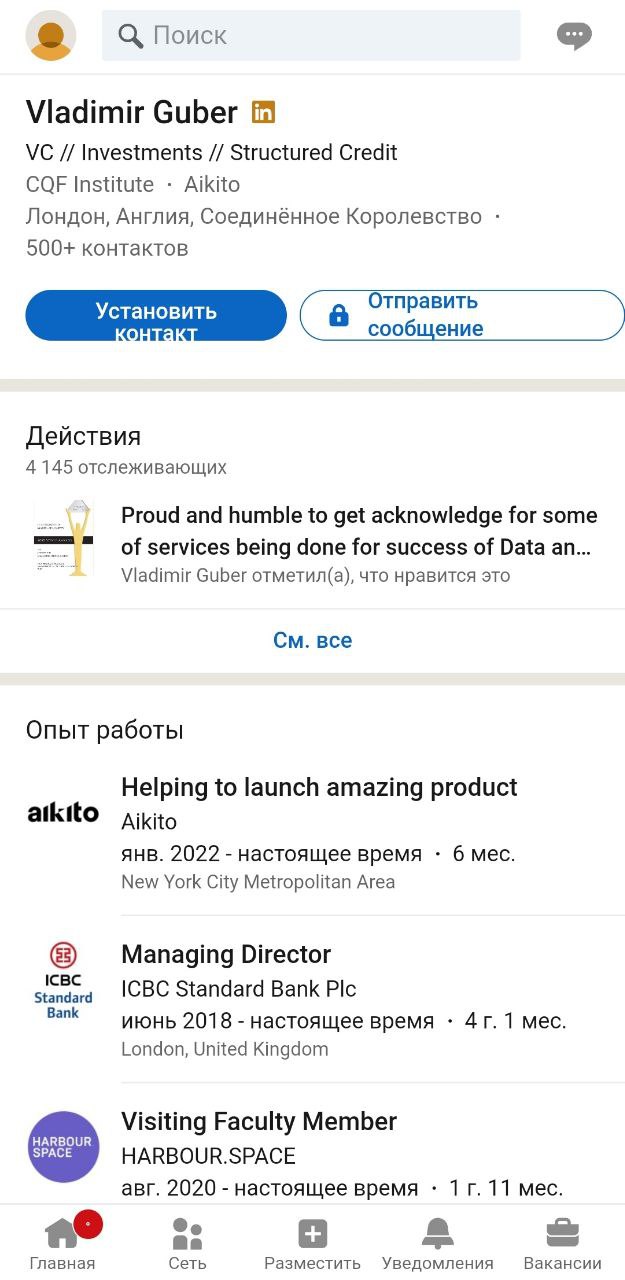
Task: Open your profile avatar menu
Action: (50, 36)
